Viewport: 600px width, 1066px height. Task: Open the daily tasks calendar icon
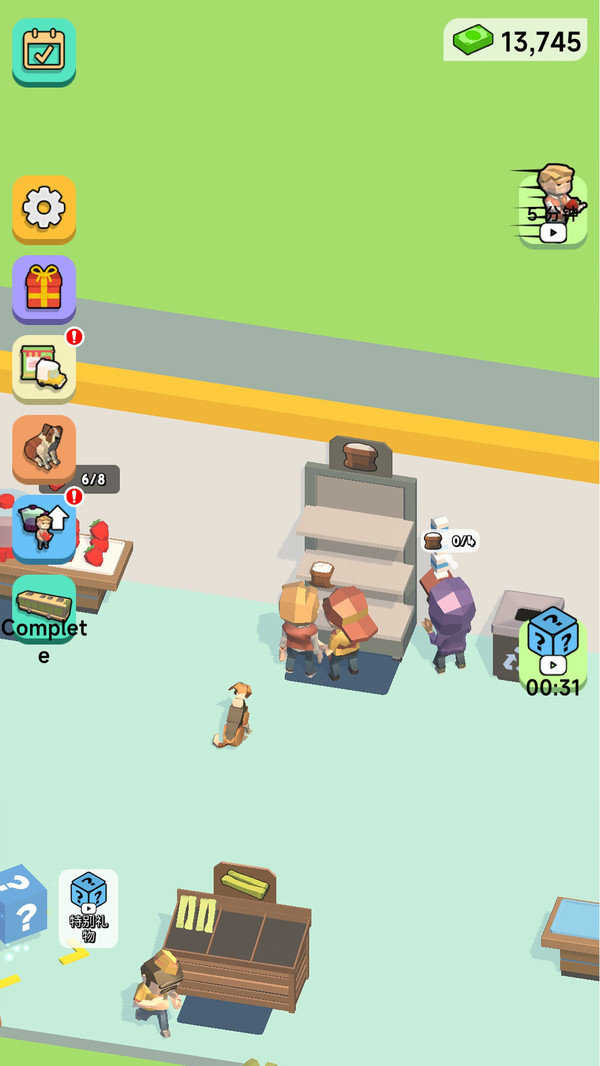tap(44, 50)
